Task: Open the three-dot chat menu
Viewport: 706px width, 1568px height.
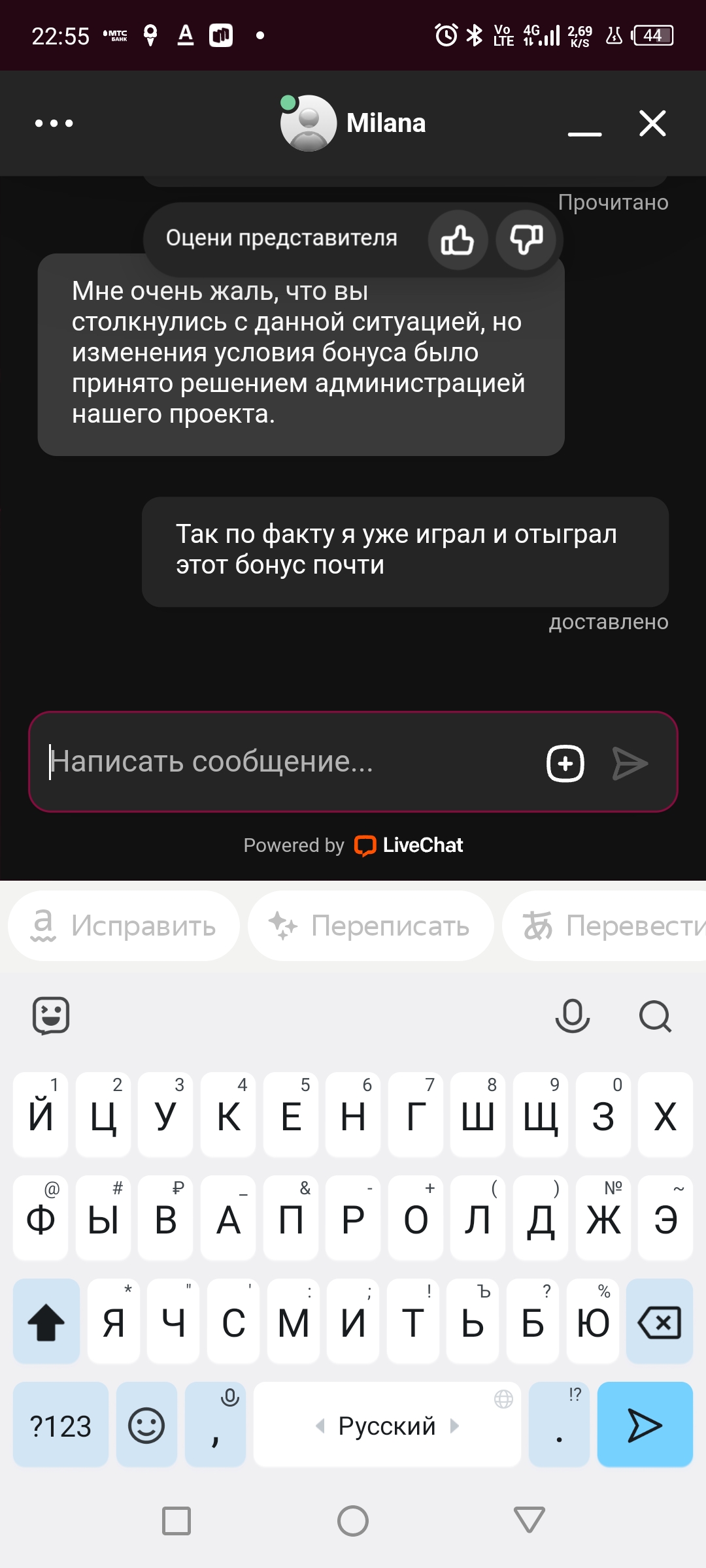Action: pos(54,123)
